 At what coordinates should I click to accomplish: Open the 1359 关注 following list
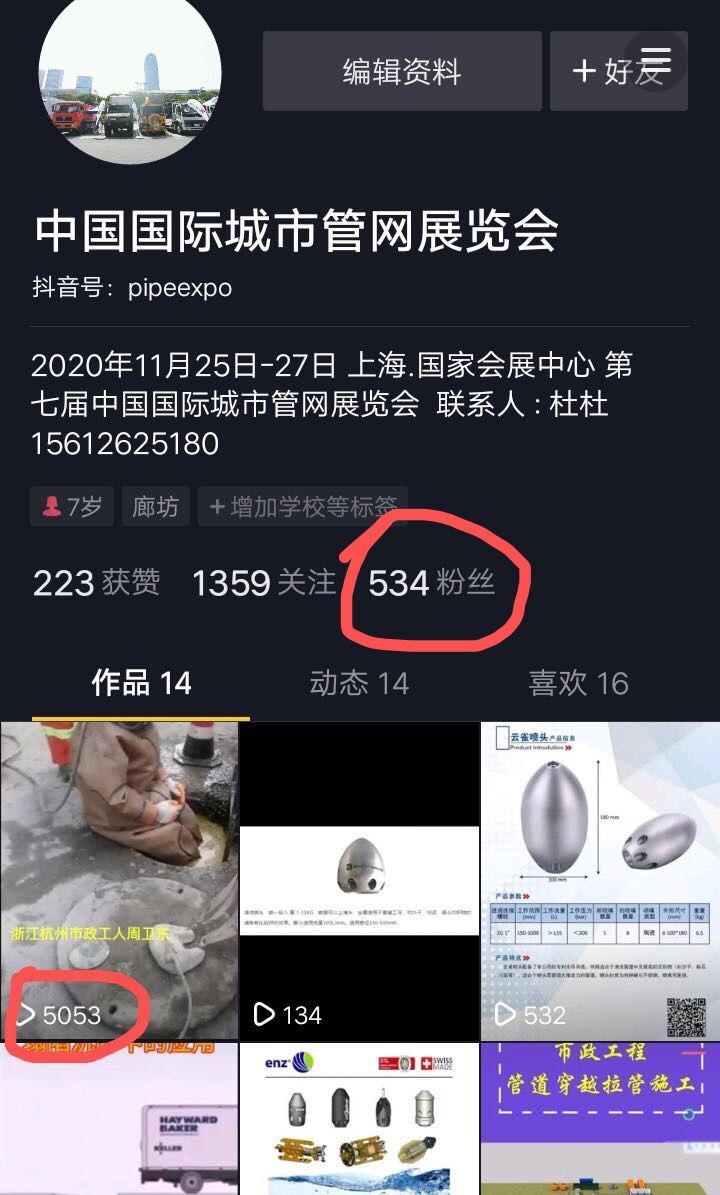263,583
